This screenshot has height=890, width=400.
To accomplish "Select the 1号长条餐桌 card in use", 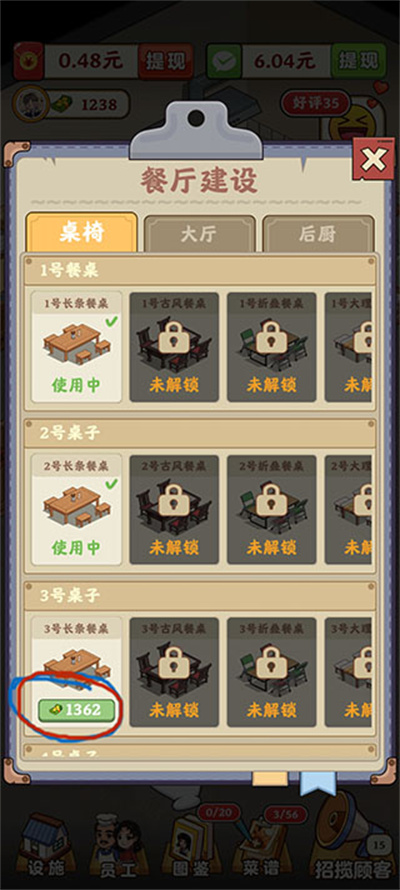I will coord(77,347).
